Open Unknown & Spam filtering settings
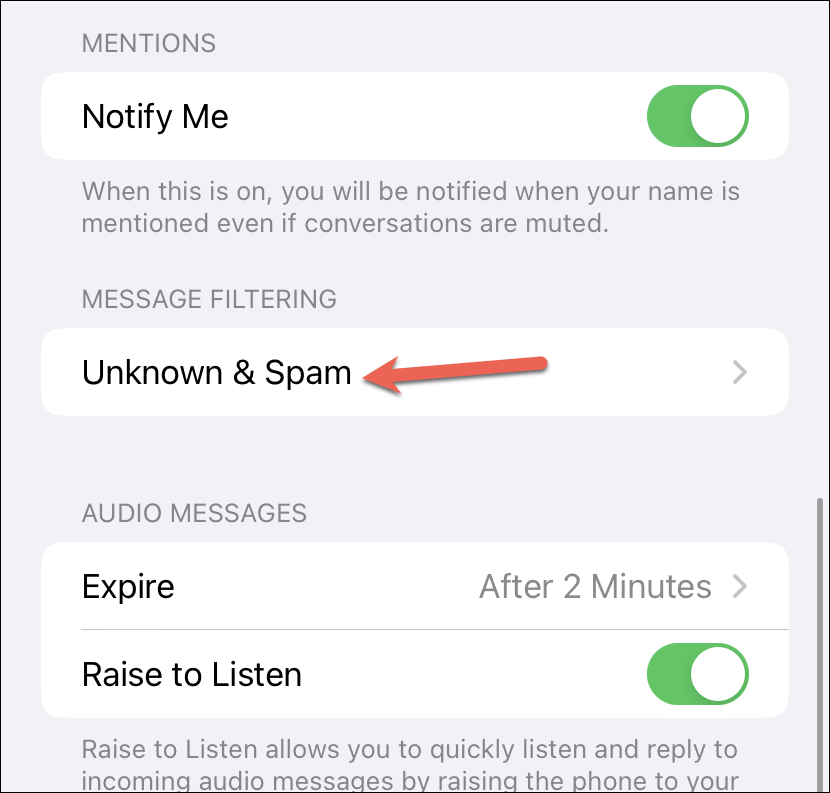 coord(415,372)
